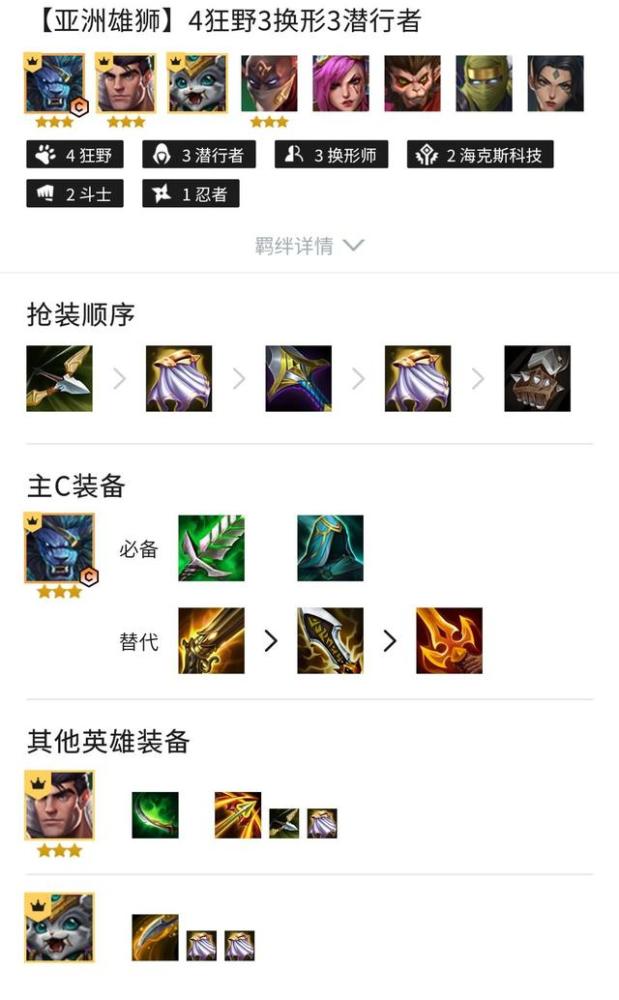
Task: Open the spiked gauntlet item in 抢装顺序
Action: 537,379
